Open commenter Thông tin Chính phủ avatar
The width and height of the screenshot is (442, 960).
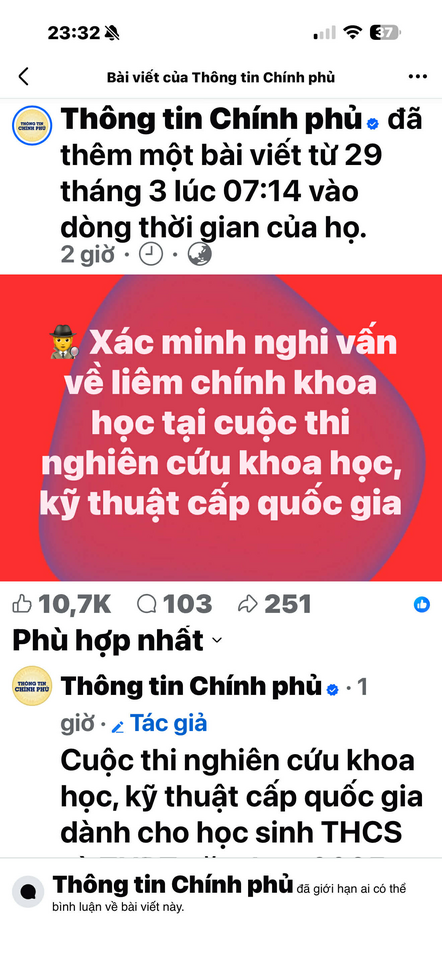32,686
